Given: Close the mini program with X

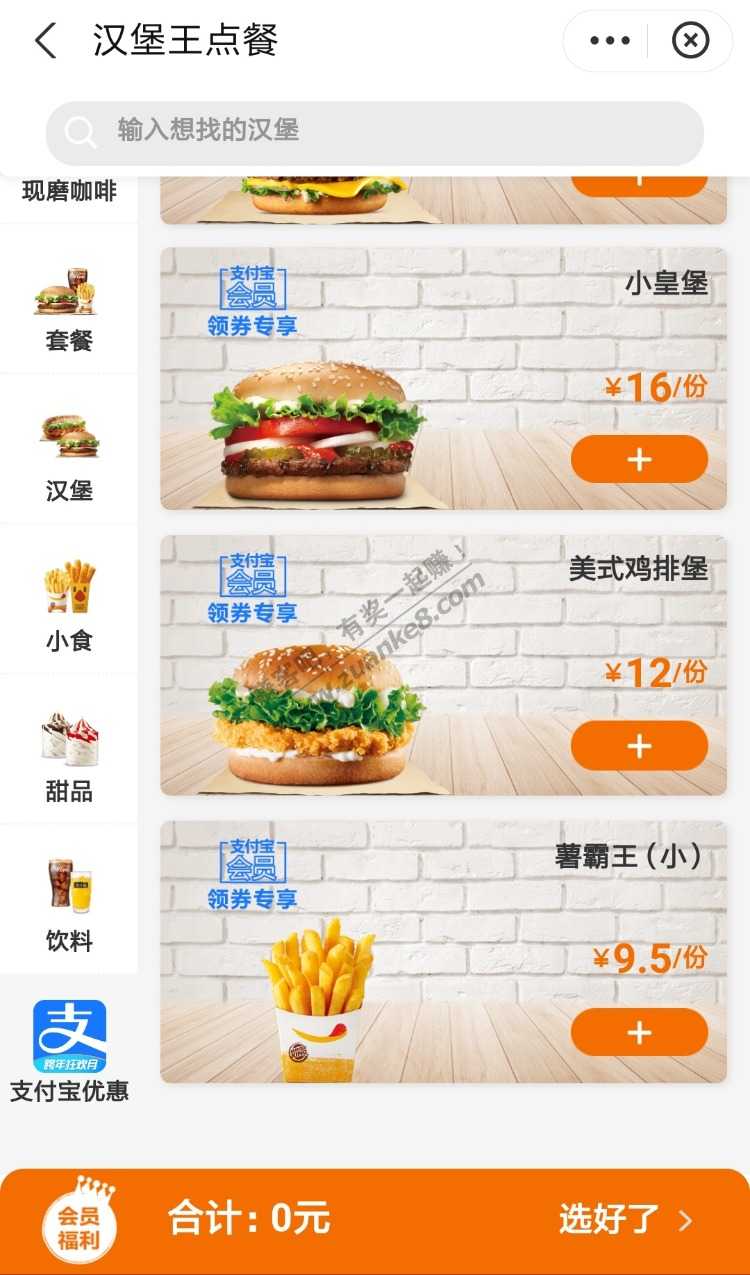Looking at the screenshot, I should click(x=690, y=41).
